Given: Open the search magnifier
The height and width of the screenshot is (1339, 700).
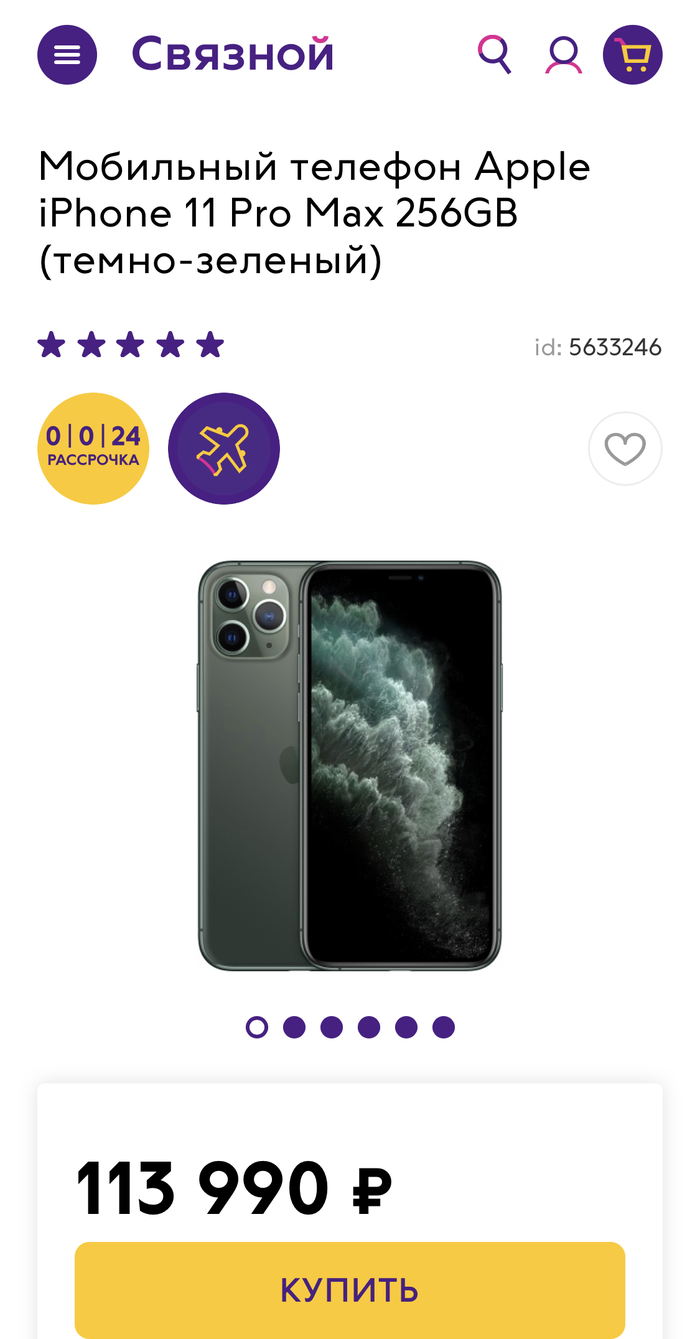Looking at the screenshot, I should click(494, 54).
